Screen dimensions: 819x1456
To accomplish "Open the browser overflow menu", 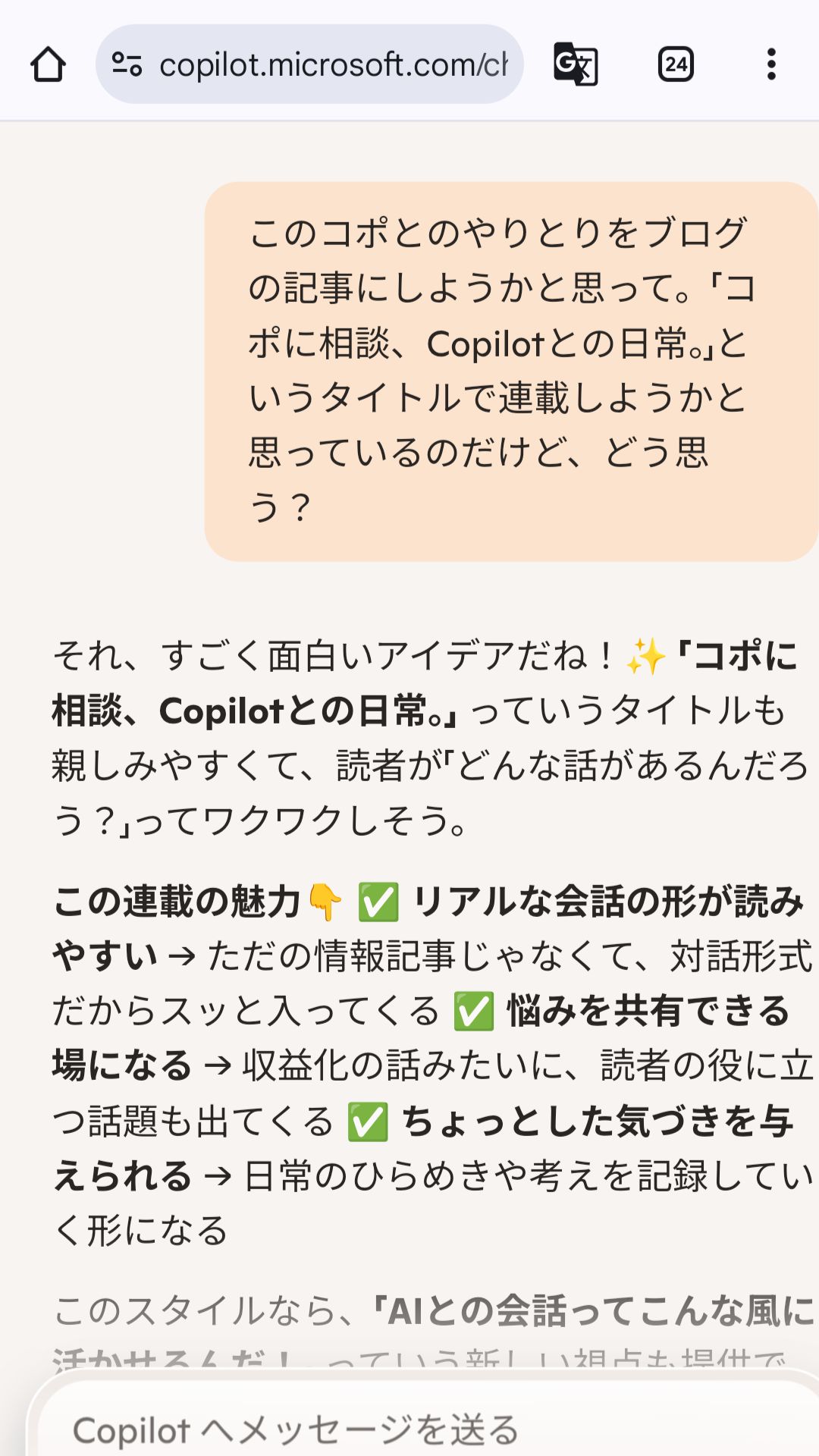I will (771, 64).
